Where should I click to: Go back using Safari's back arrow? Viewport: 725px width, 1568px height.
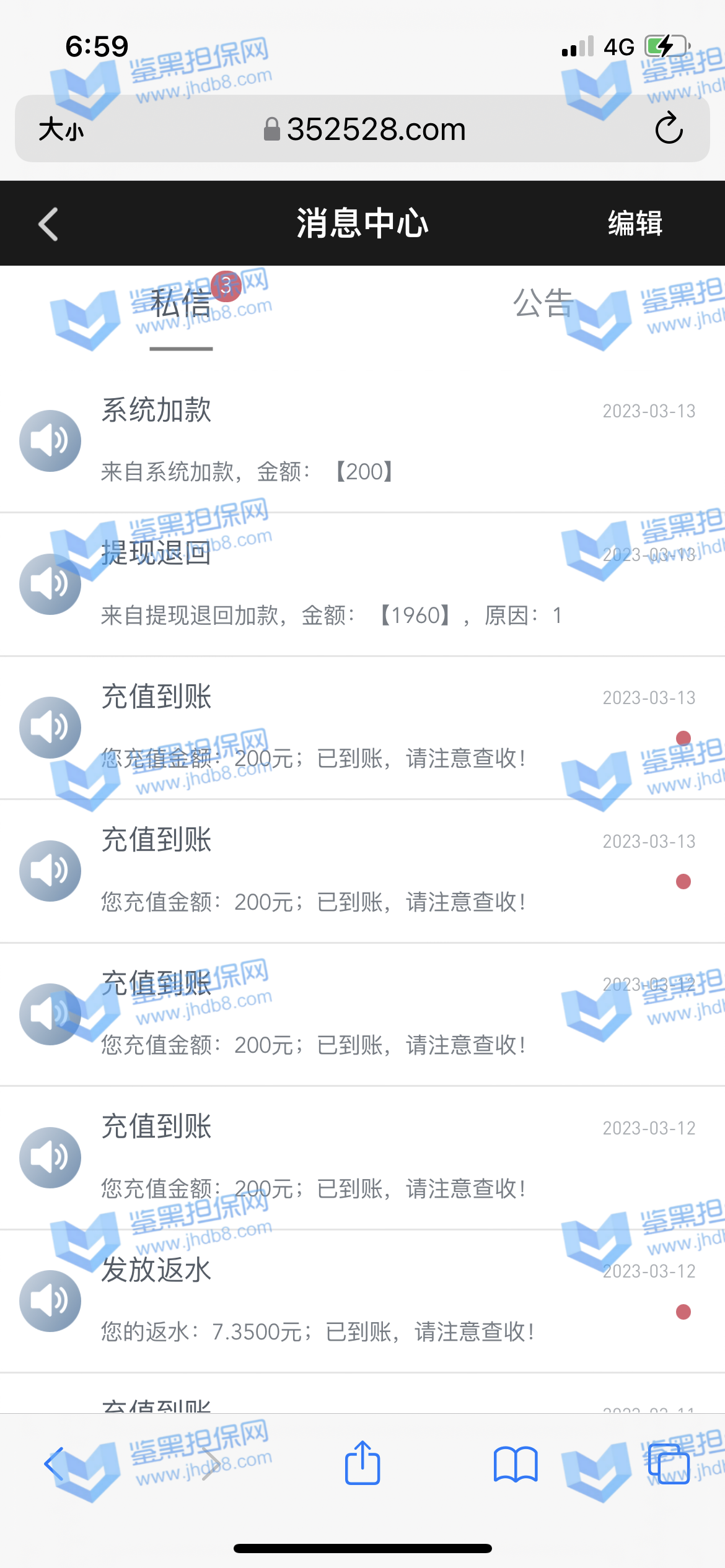click(55, 1464)
